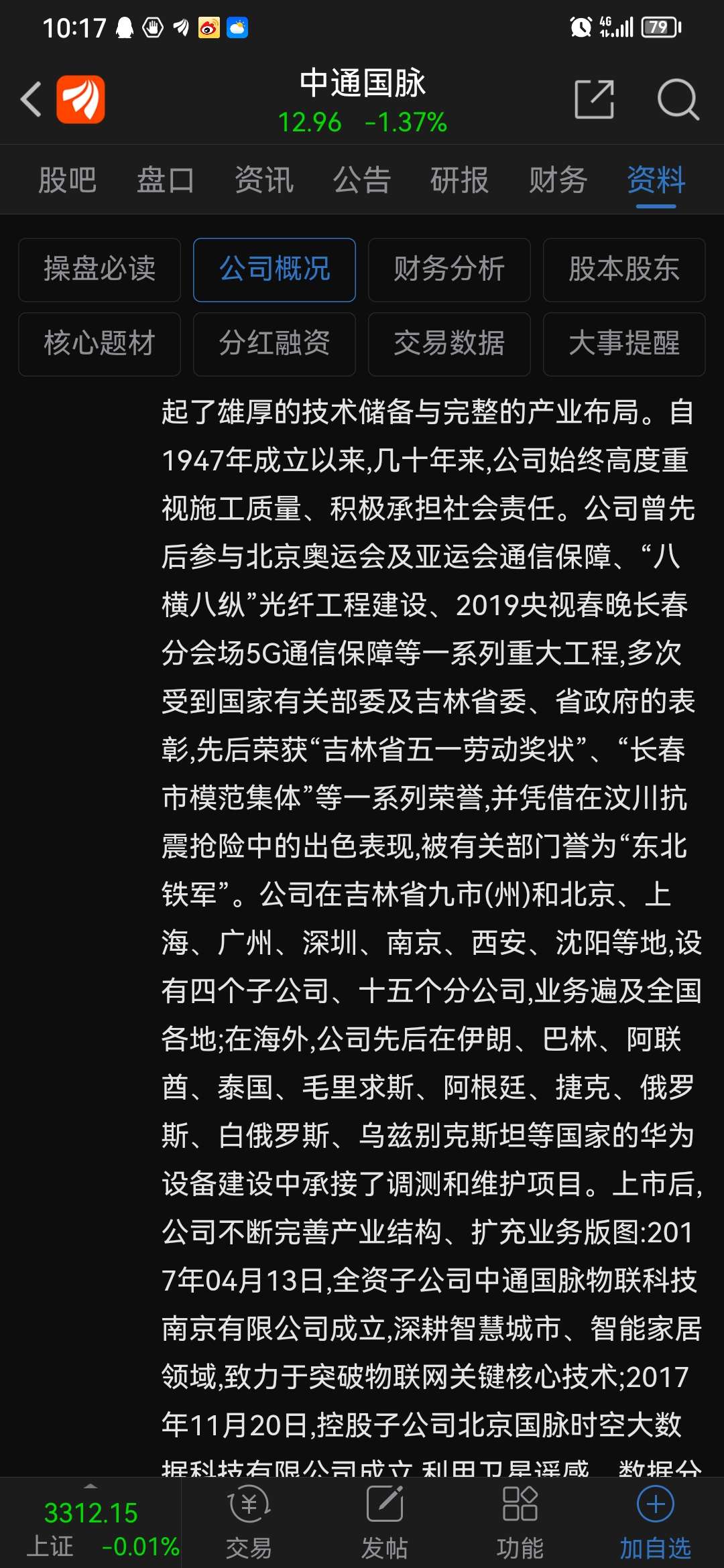This screenshot has height=1568, width=724.
Task: Share this stock page
Action: tap(595, 99)
